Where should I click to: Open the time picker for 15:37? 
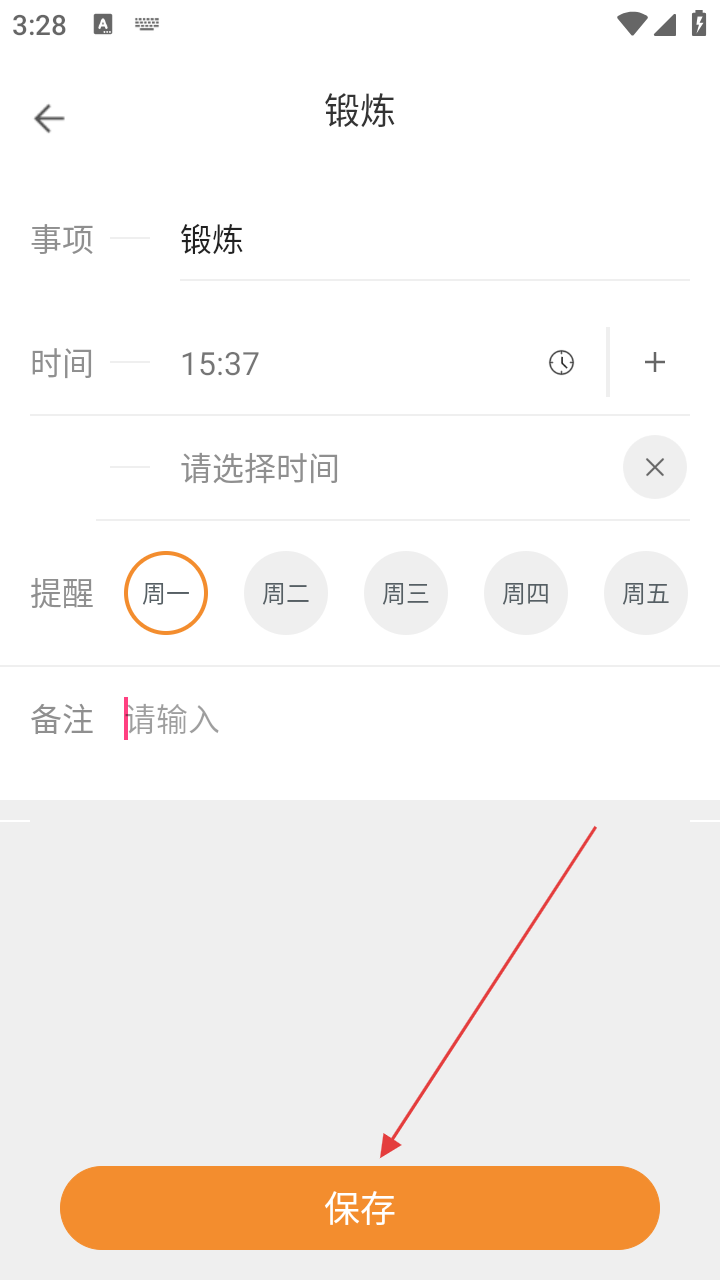(x=361, y=363)
